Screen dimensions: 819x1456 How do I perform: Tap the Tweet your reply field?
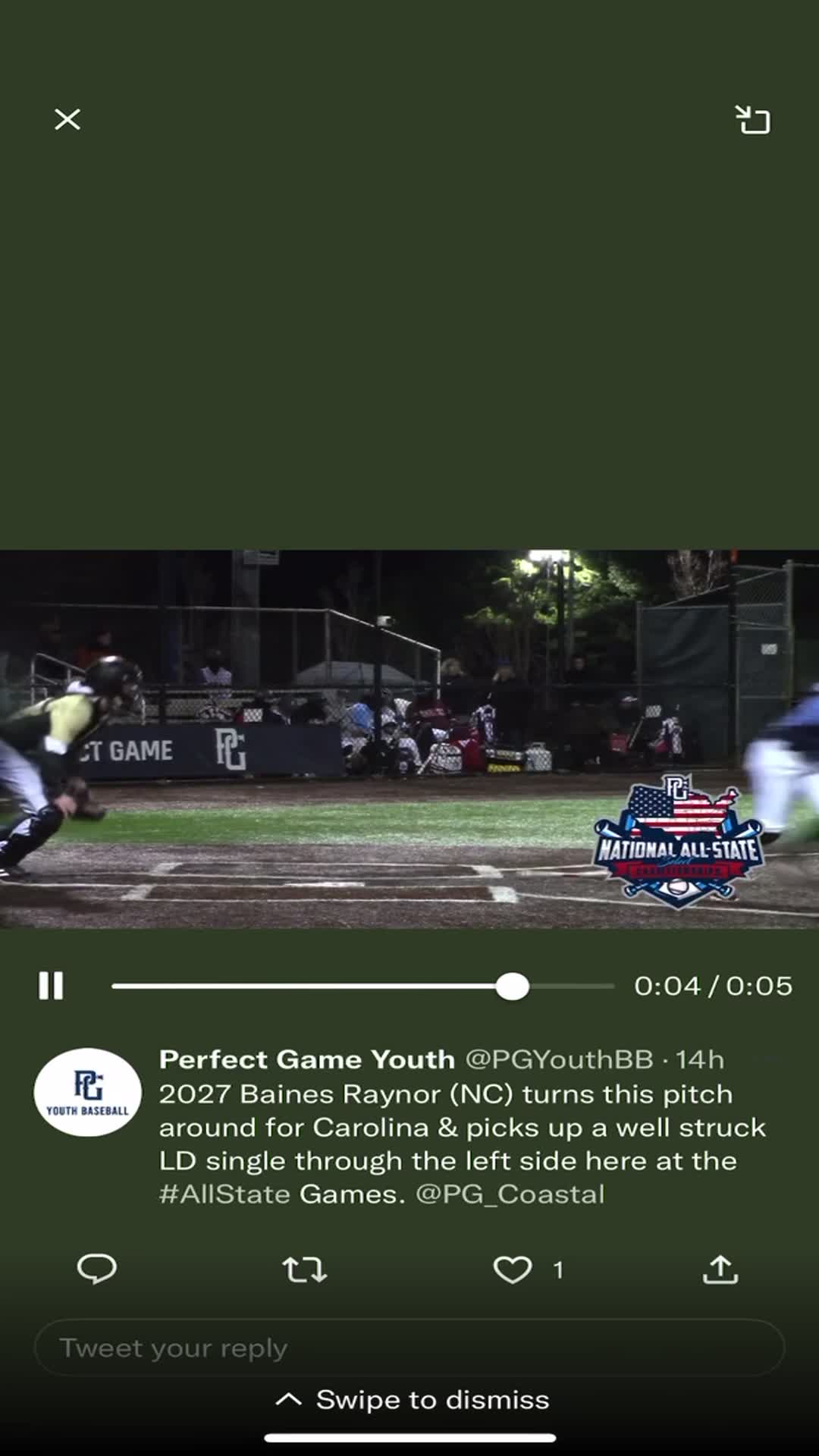pyautogui.click(x=409, y=1348)
